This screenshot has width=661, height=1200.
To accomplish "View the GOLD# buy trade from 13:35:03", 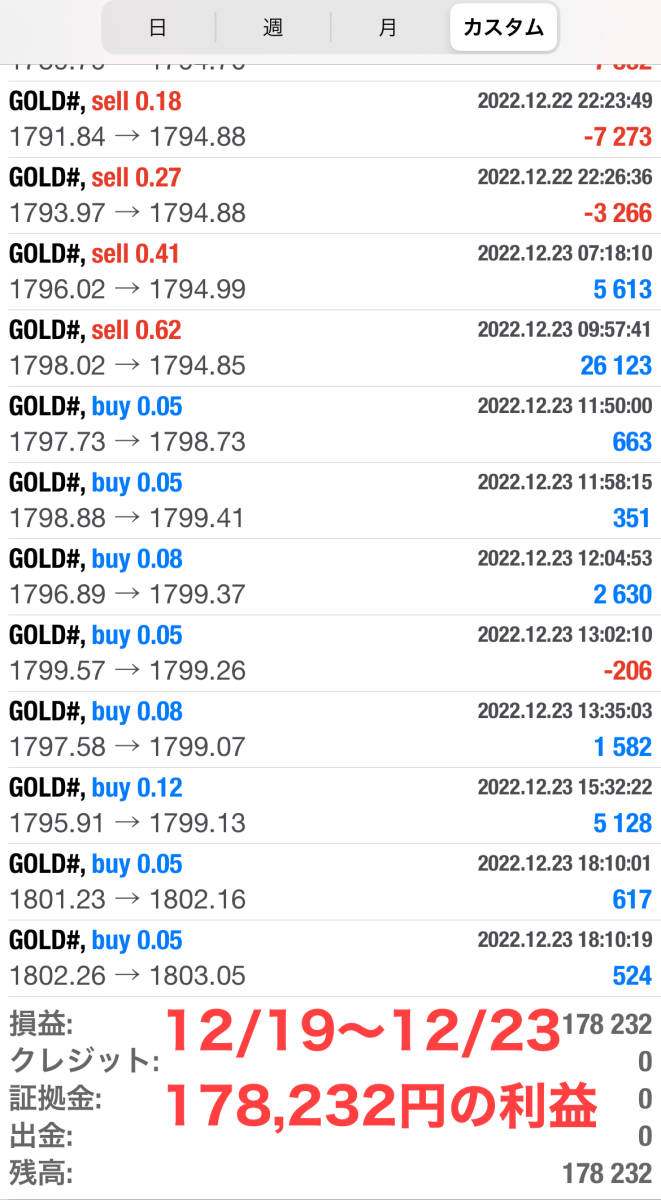I will click(x=330, y=730).
